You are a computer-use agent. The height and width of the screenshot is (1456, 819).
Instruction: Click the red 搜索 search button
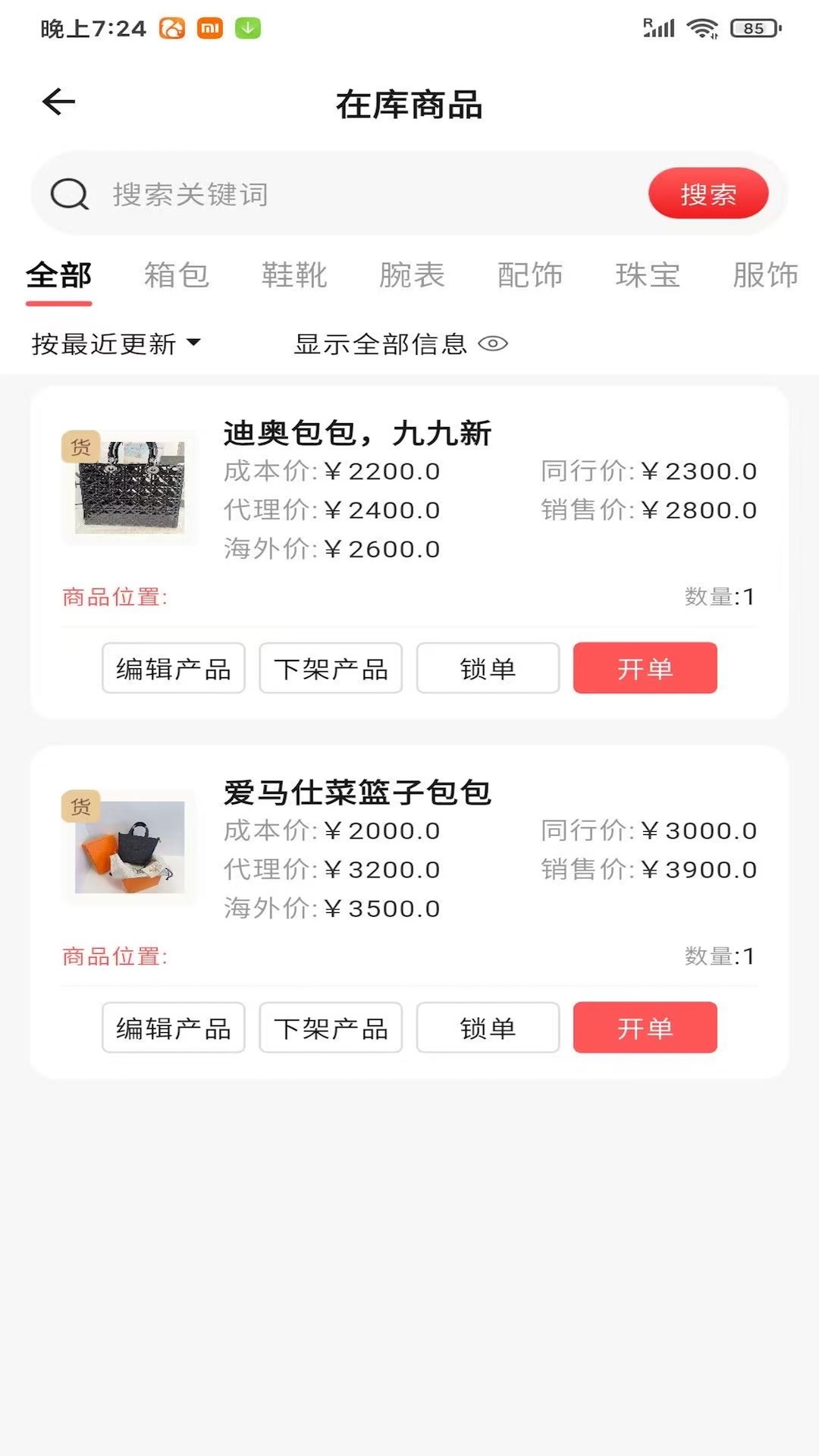(708, 194)
